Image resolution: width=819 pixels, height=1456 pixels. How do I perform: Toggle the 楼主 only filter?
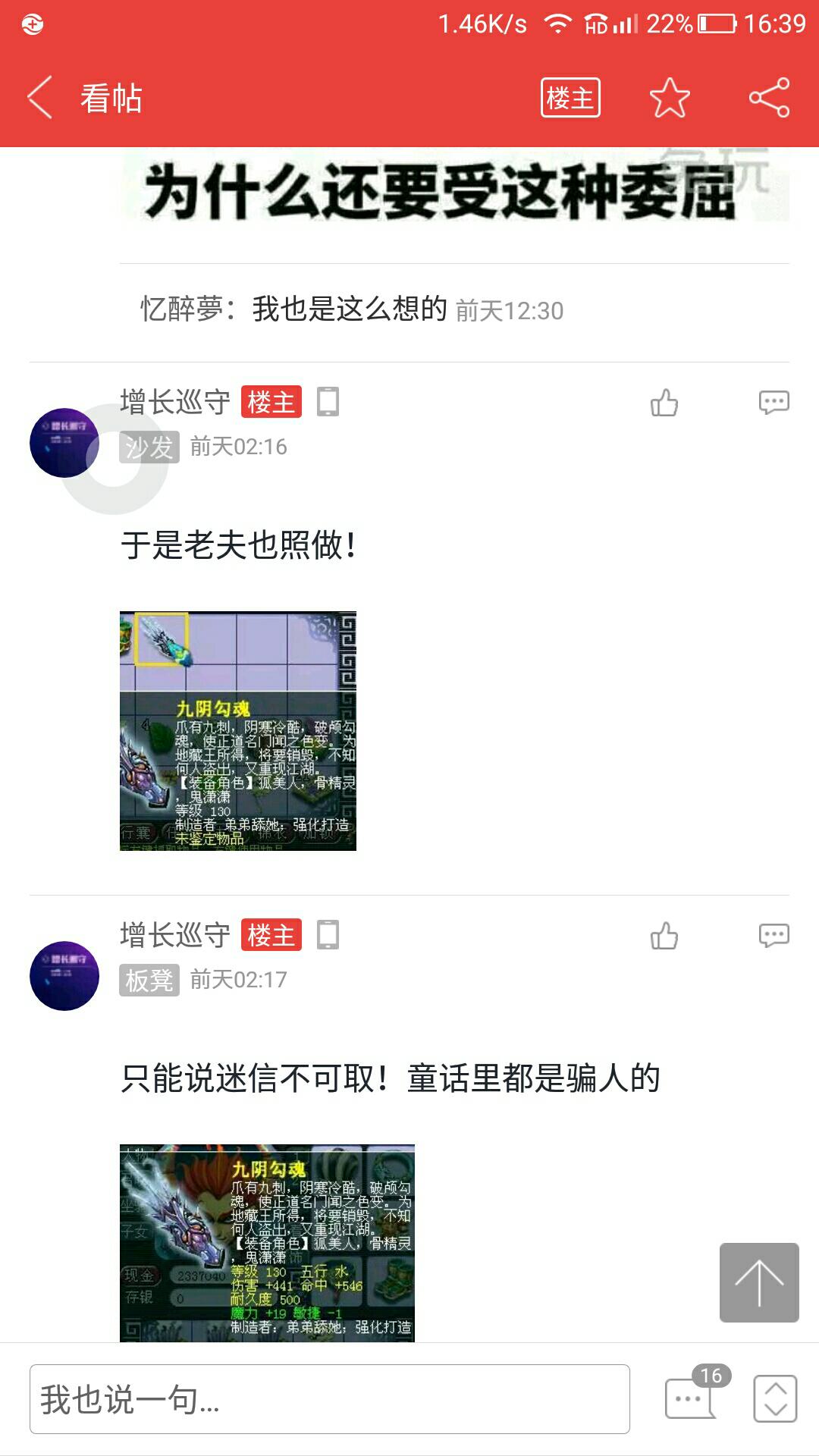tap(570, 98)
